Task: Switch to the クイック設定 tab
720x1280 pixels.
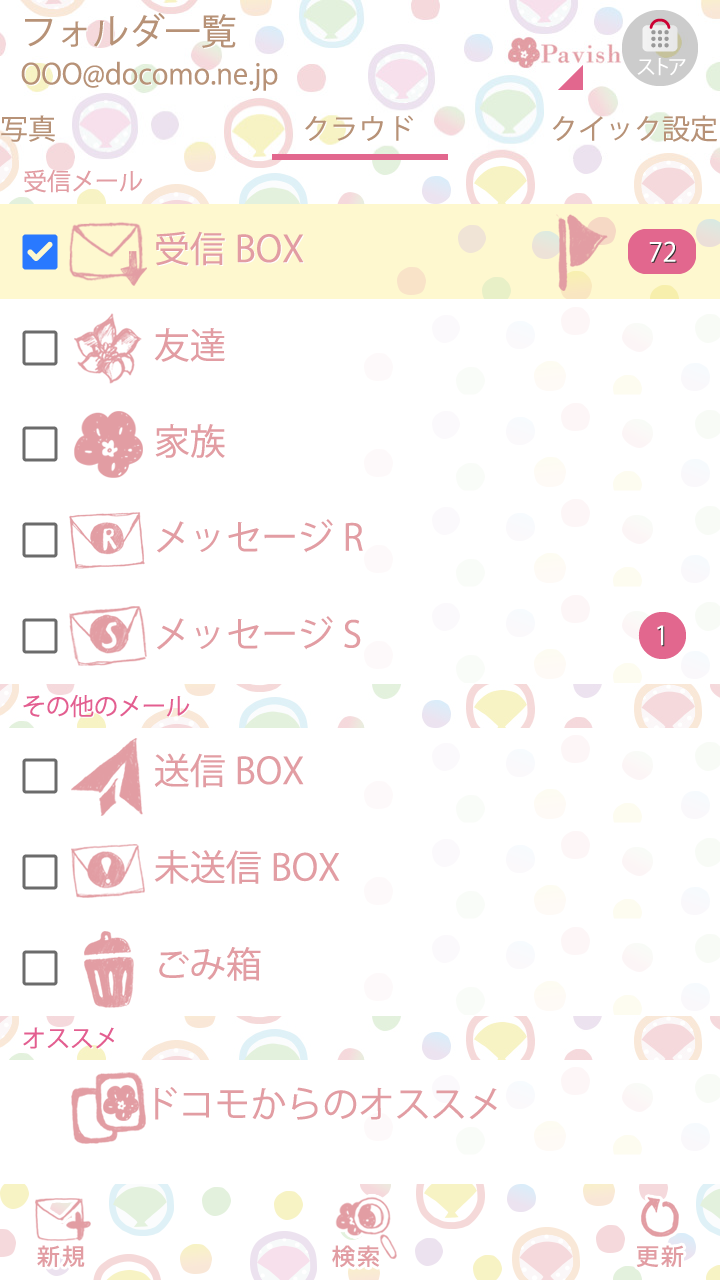Action: coord(634,129)
